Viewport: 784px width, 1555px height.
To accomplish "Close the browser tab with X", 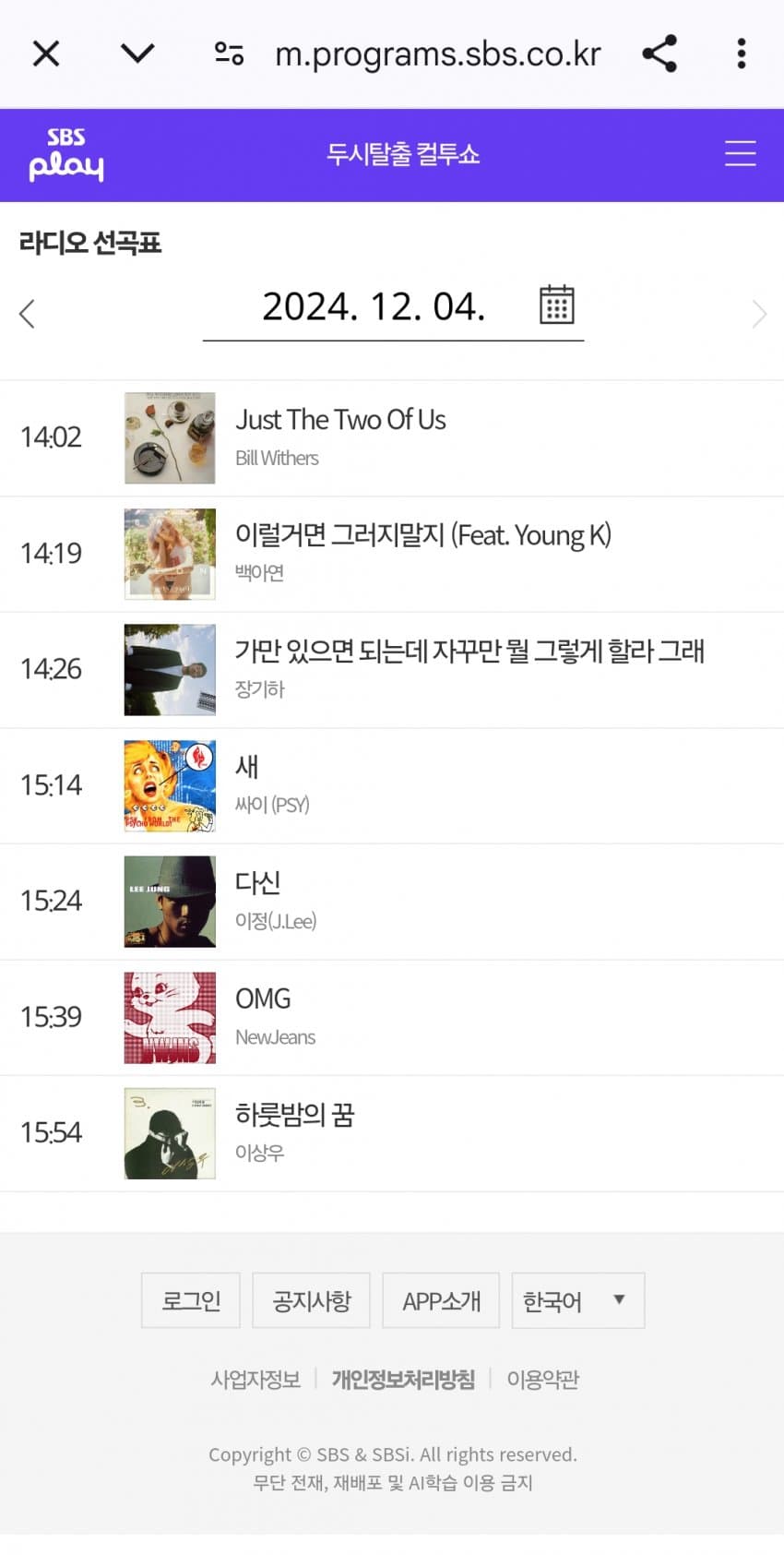I will pos(45,54).
